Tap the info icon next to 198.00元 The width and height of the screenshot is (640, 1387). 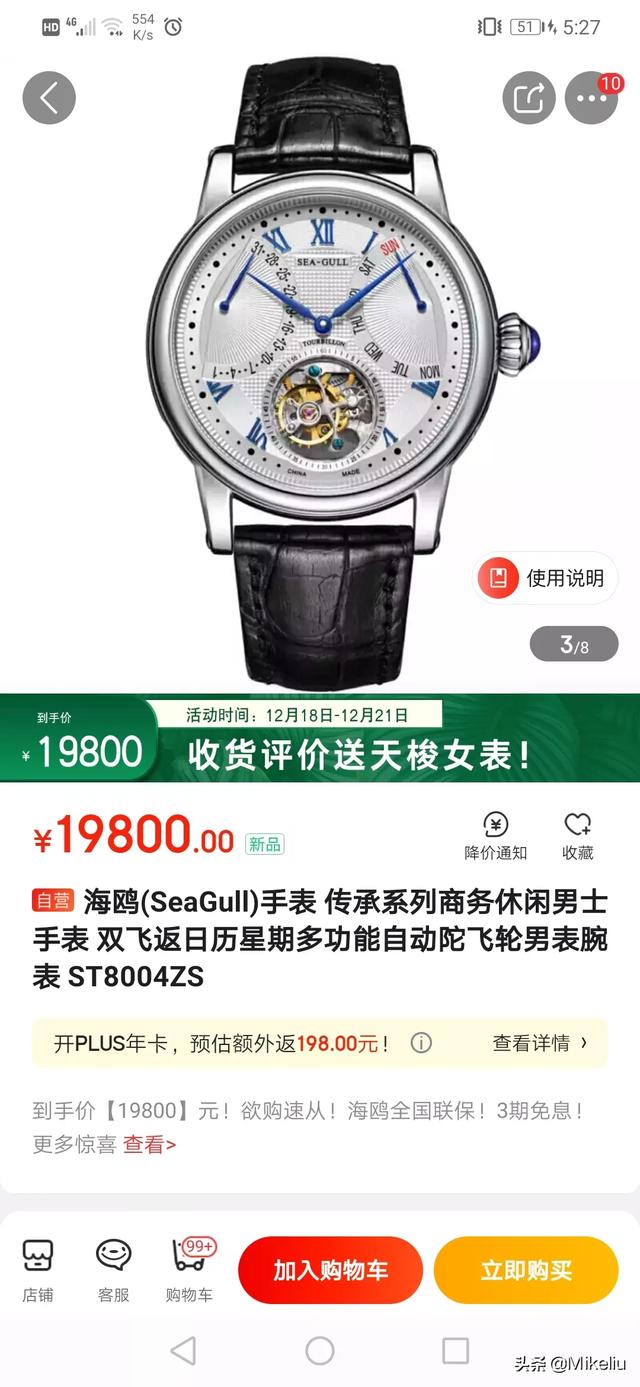coord(421,1043)
